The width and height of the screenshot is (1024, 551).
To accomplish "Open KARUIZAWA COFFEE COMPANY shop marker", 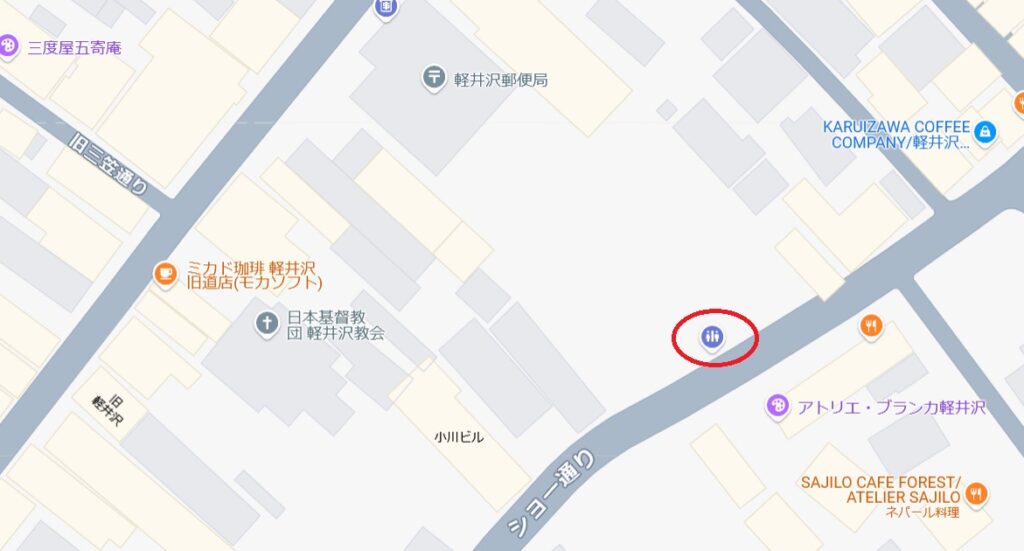I will (985, 131).
